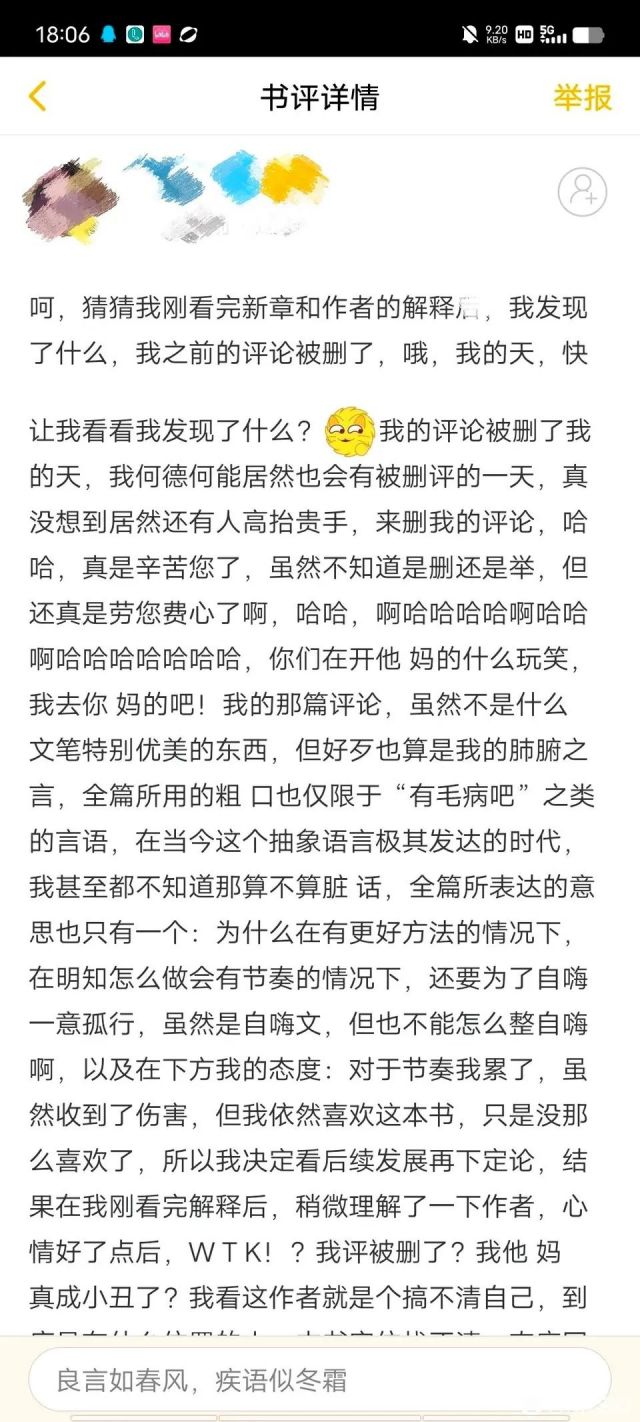The height and width of the screenshot is (1422, 640).
Task: Focus the 良言如春风 comment input box
Action: pos(320,1381)
